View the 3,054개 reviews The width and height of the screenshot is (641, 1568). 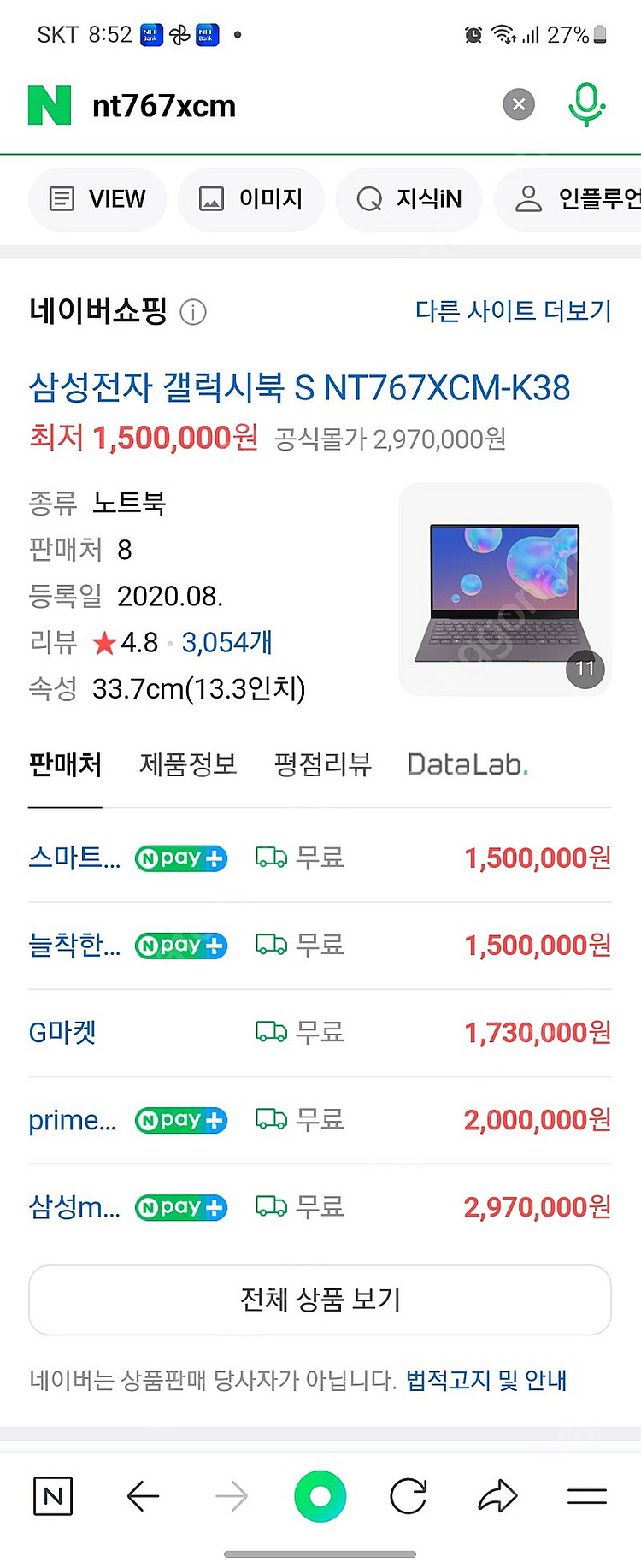click(226, 642)
